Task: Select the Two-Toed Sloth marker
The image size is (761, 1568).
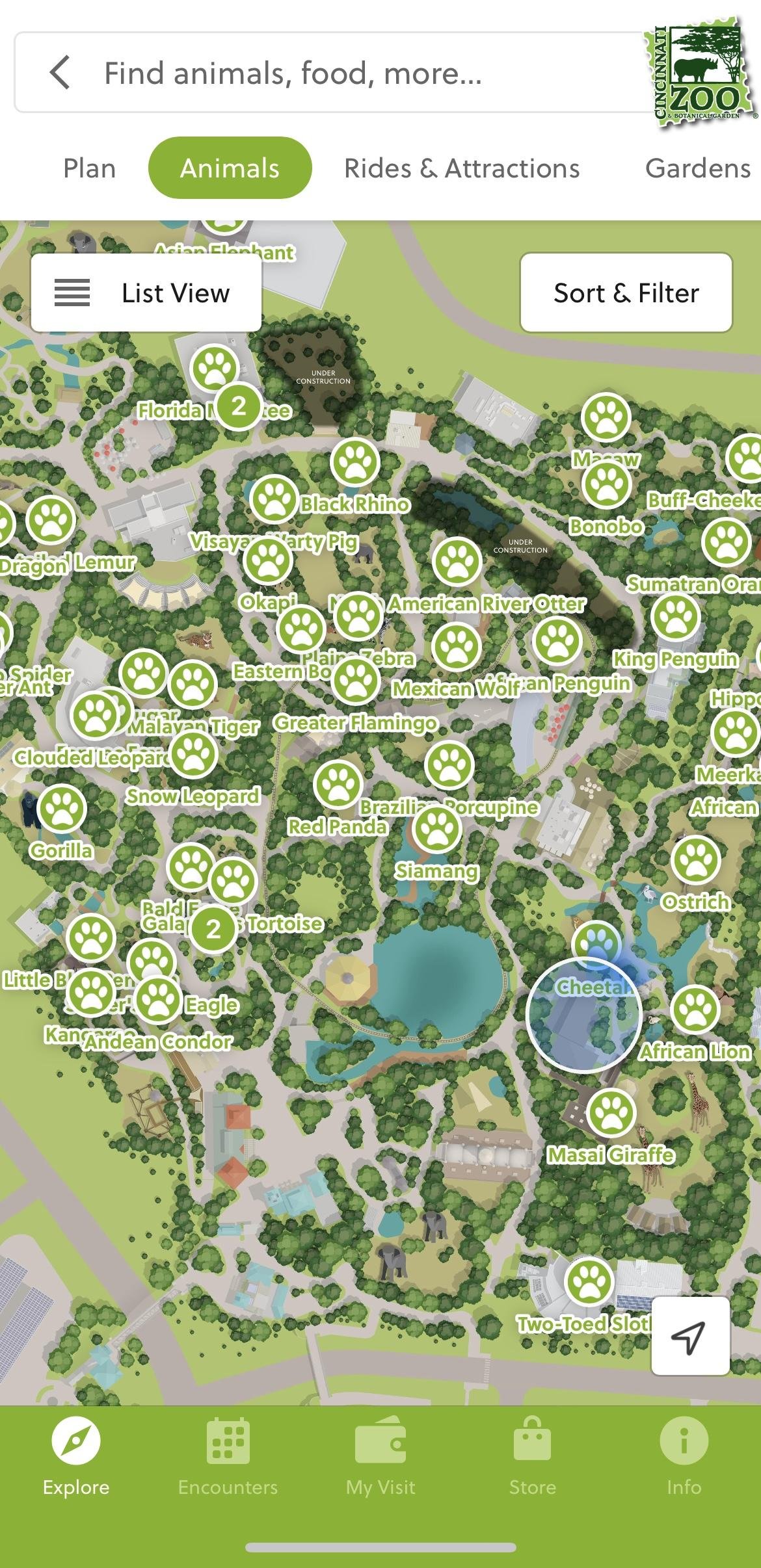Action: tap(589, 1281)
